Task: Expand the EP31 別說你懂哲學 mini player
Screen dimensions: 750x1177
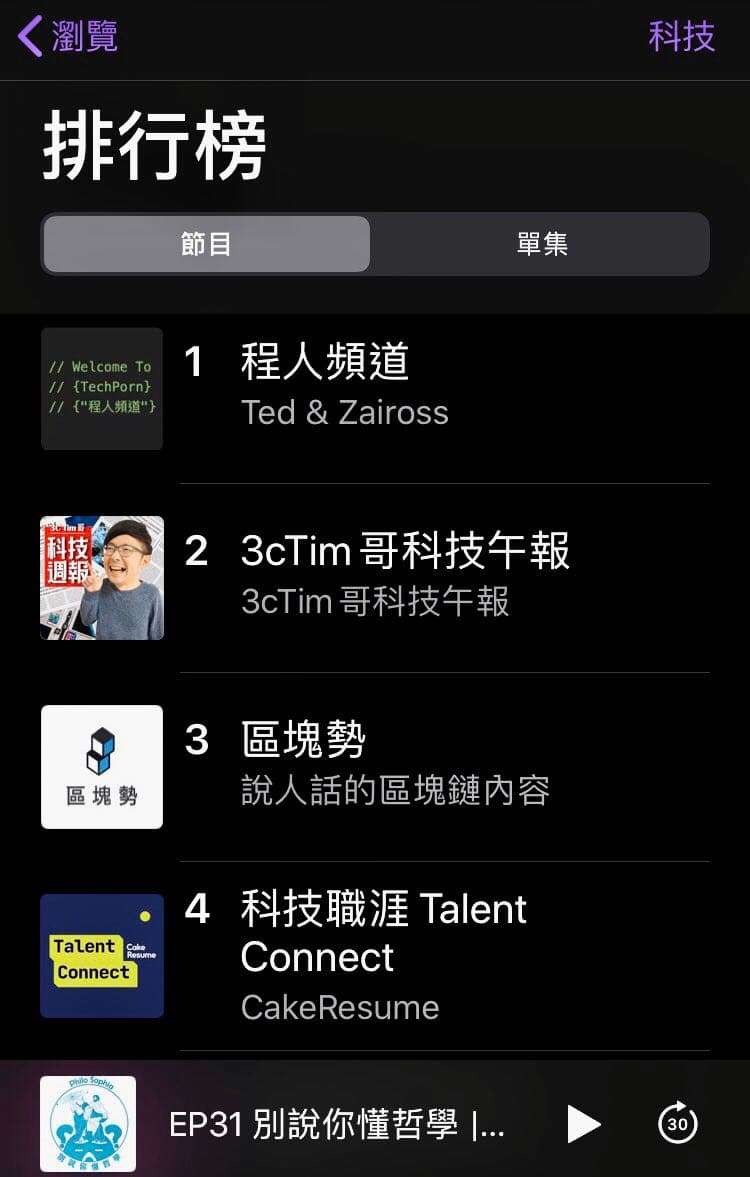Action: pos(336,1124)
